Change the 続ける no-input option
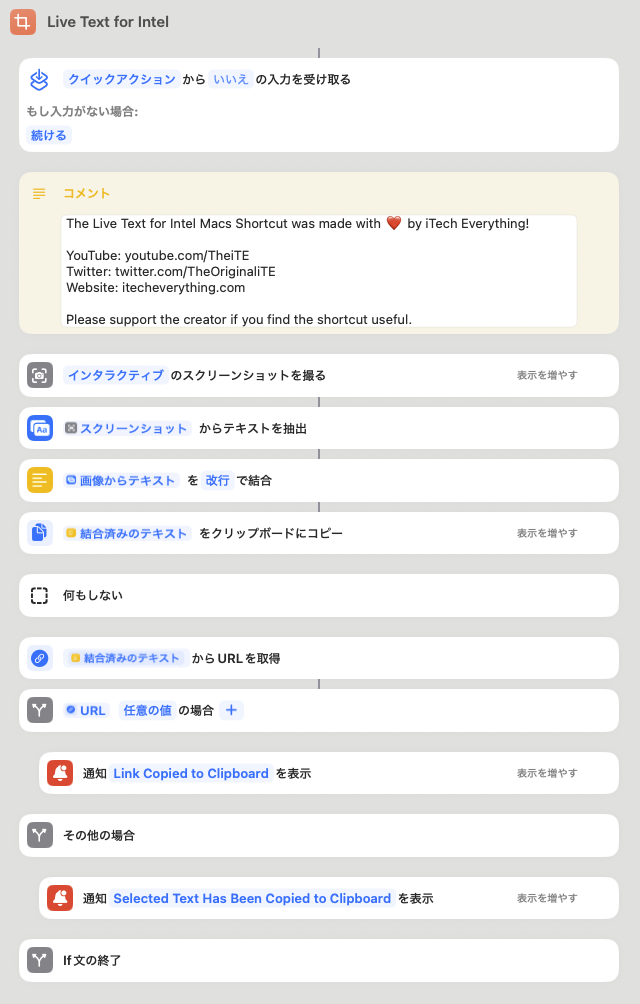This screenshot has height=1004, width=640. (49, 135)
